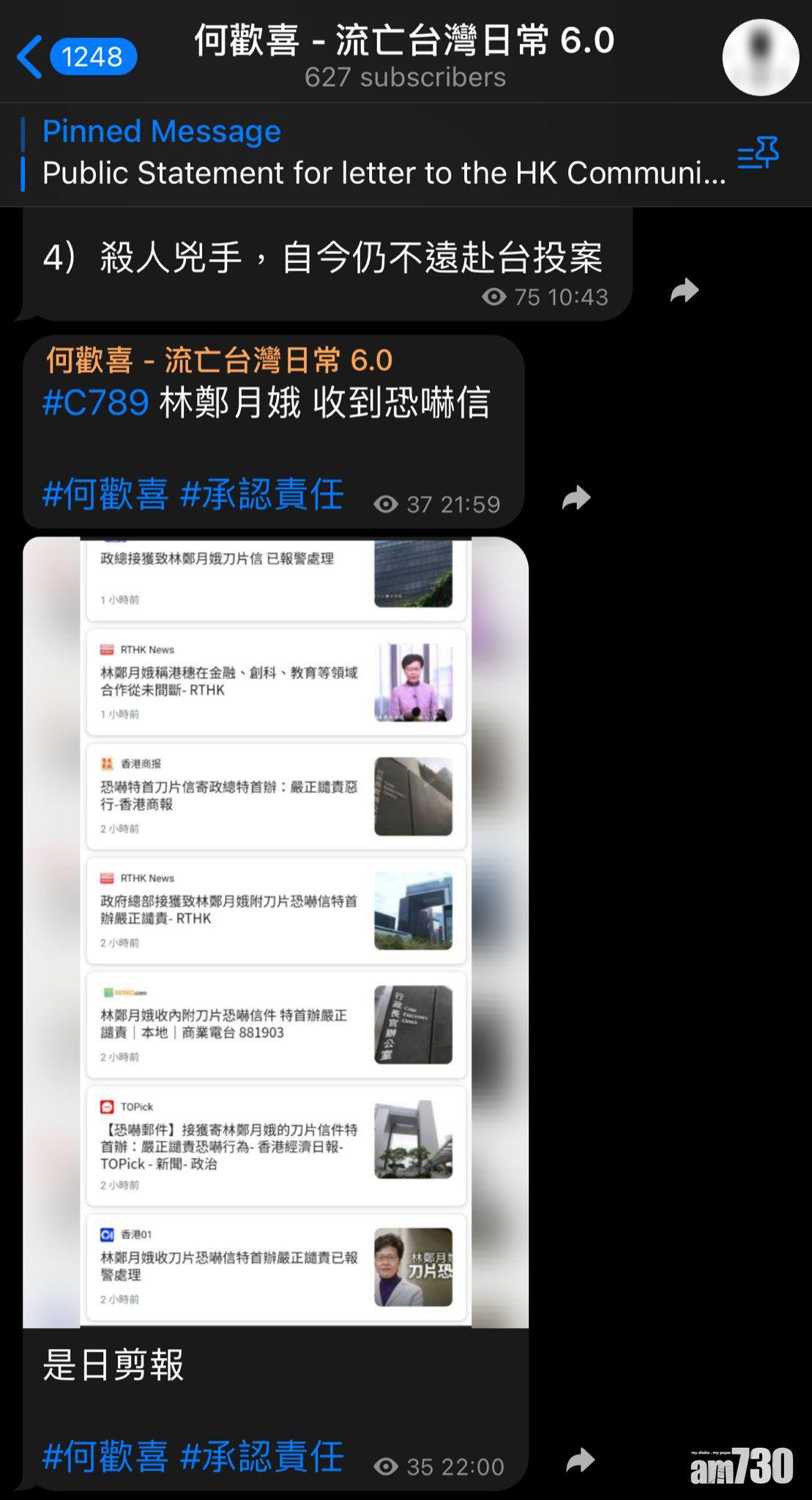Open #何歡喜 hashtag under 是日剪報
The width and height of the screenshot is (812, 1500).
(x=105, y=1456)
